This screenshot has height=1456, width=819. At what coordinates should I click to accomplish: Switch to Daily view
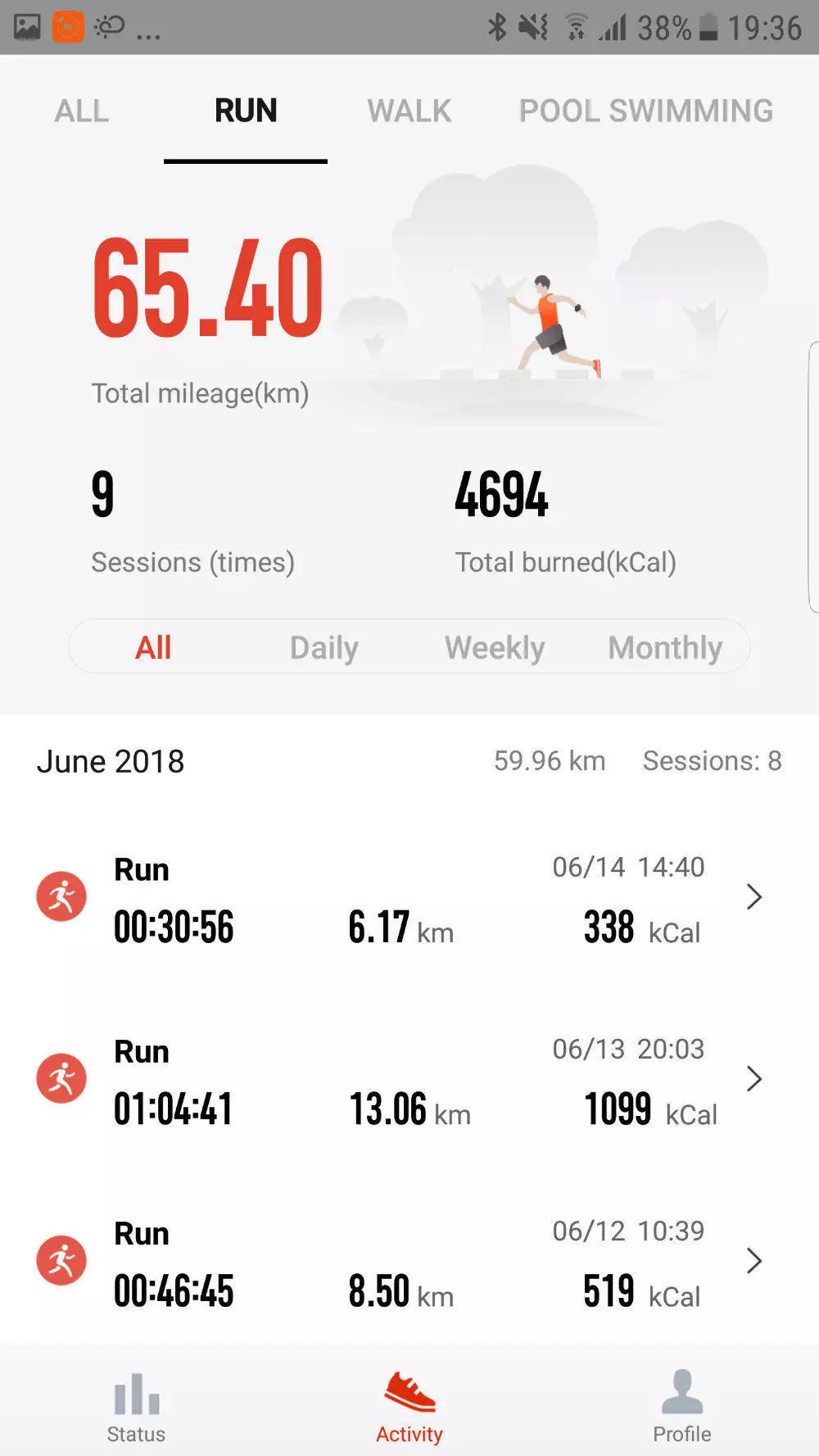coord(324,647)
